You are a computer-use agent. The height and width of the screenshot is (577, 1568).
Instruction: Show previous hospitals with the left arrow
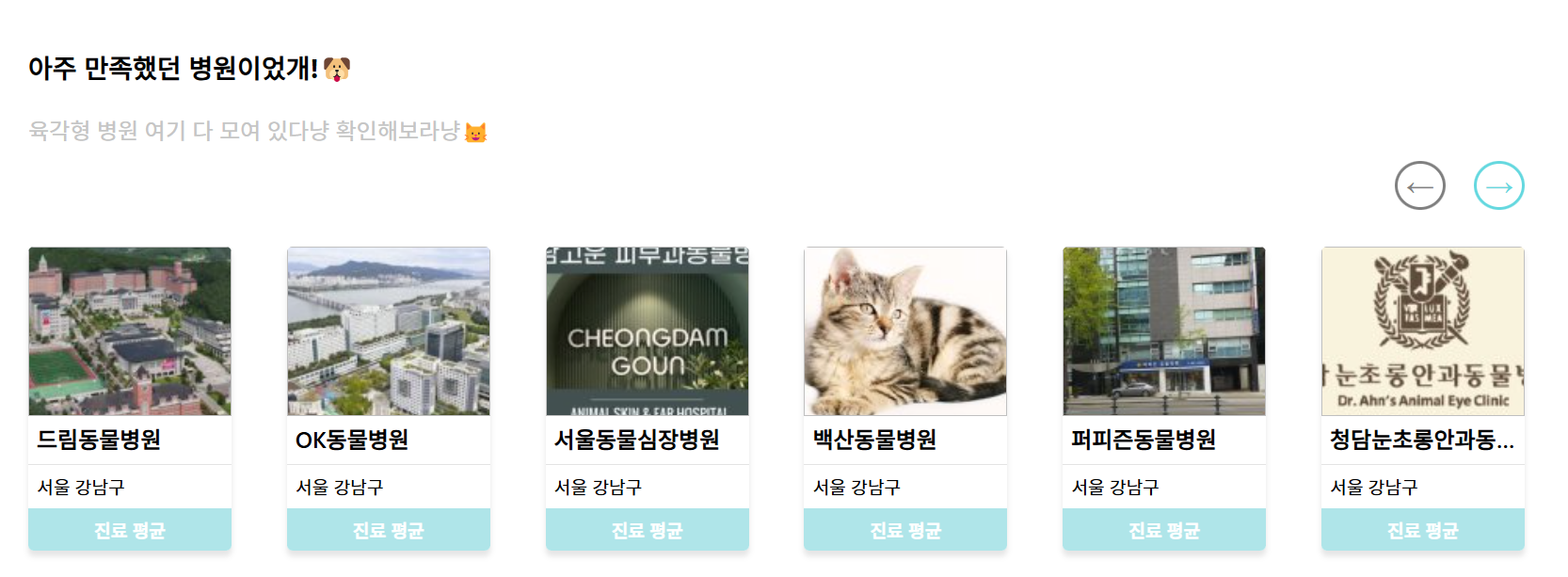(x=1419, y=185)
